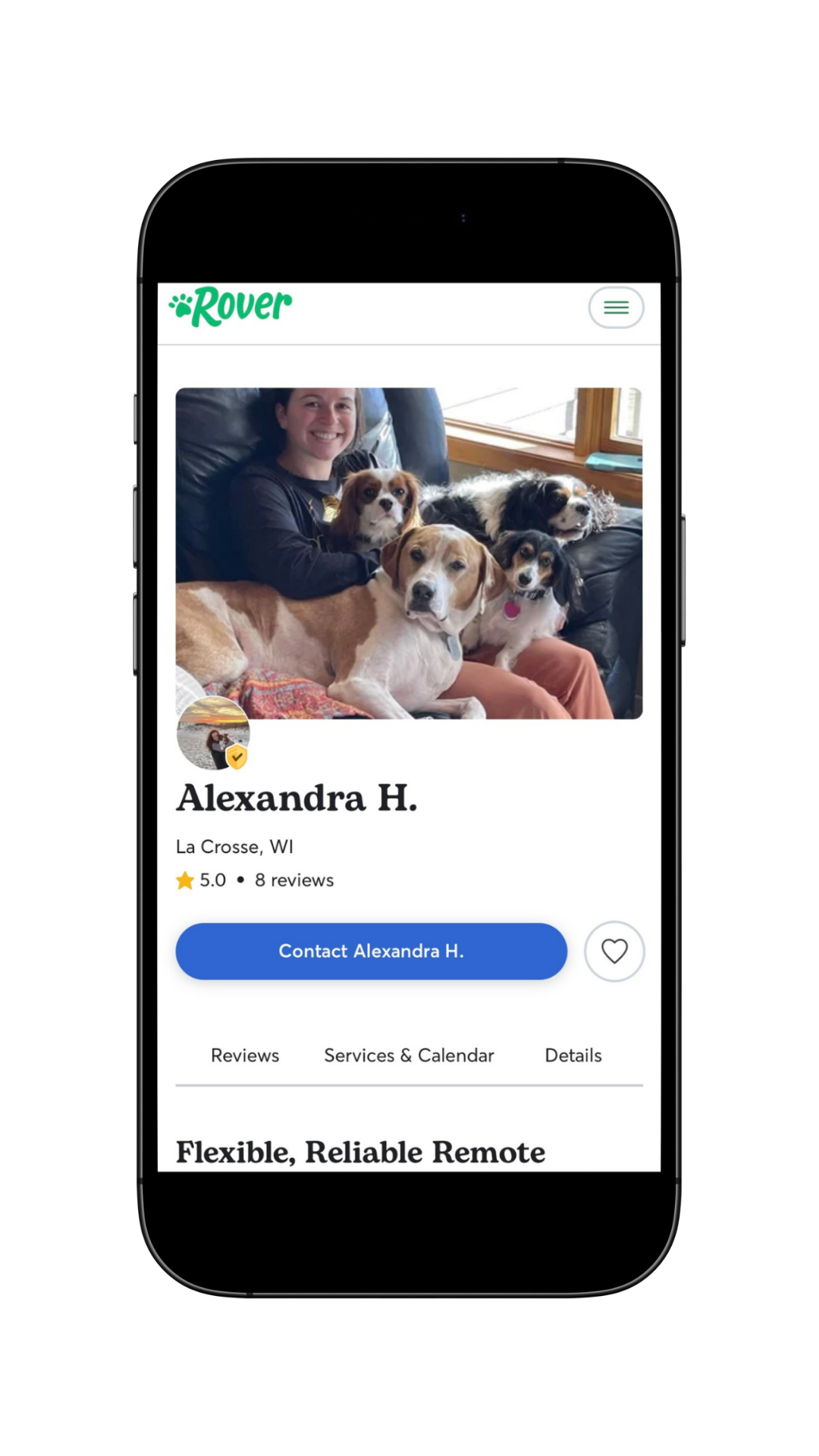Open the Services & Calendar tab
819x1456 pixels.
point(409,1056)
